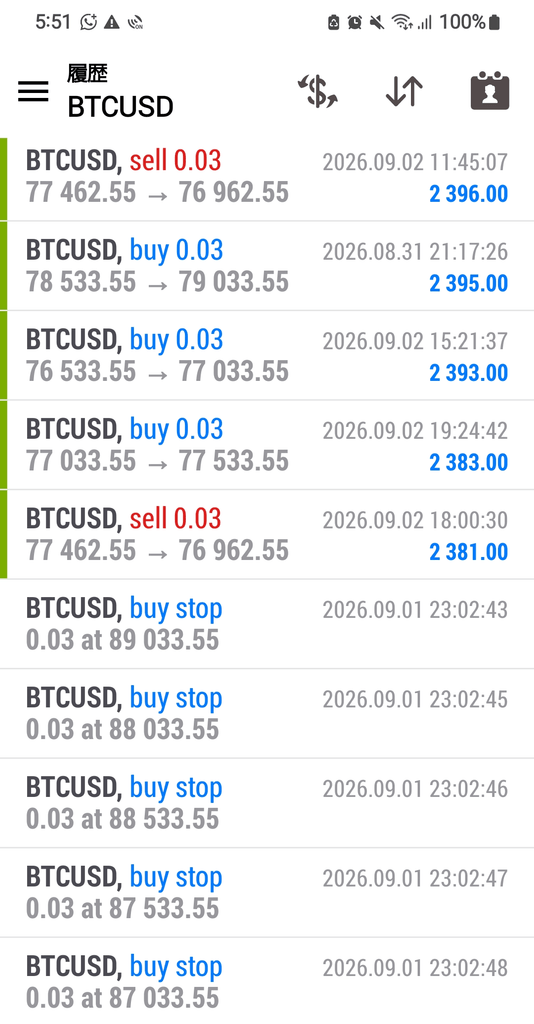The height and width of the screenshot is (1024, 534).
Task: Select the buy stop order at 88 033.55
Action: pos(267,713)
